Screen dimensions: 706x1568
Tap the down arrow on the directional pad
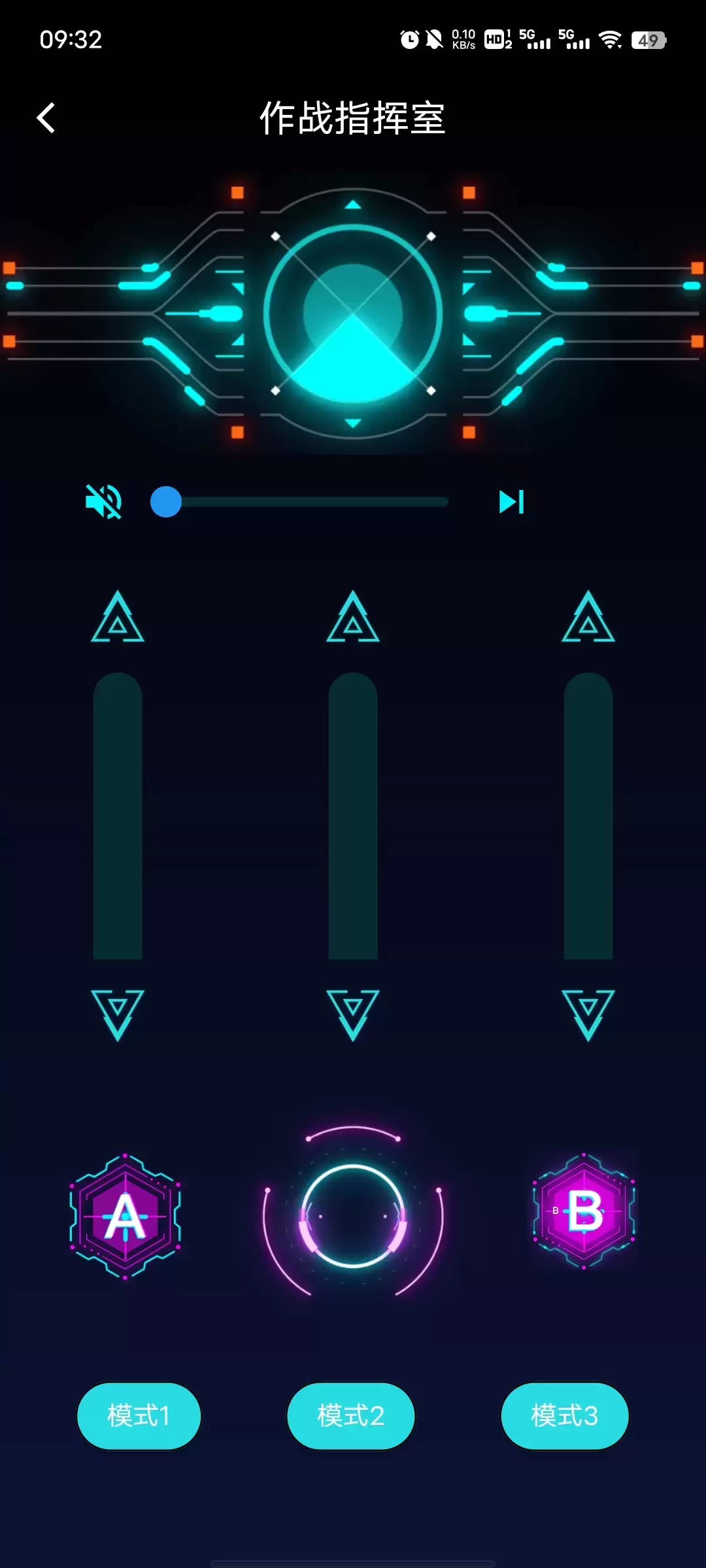pos(353,423)
